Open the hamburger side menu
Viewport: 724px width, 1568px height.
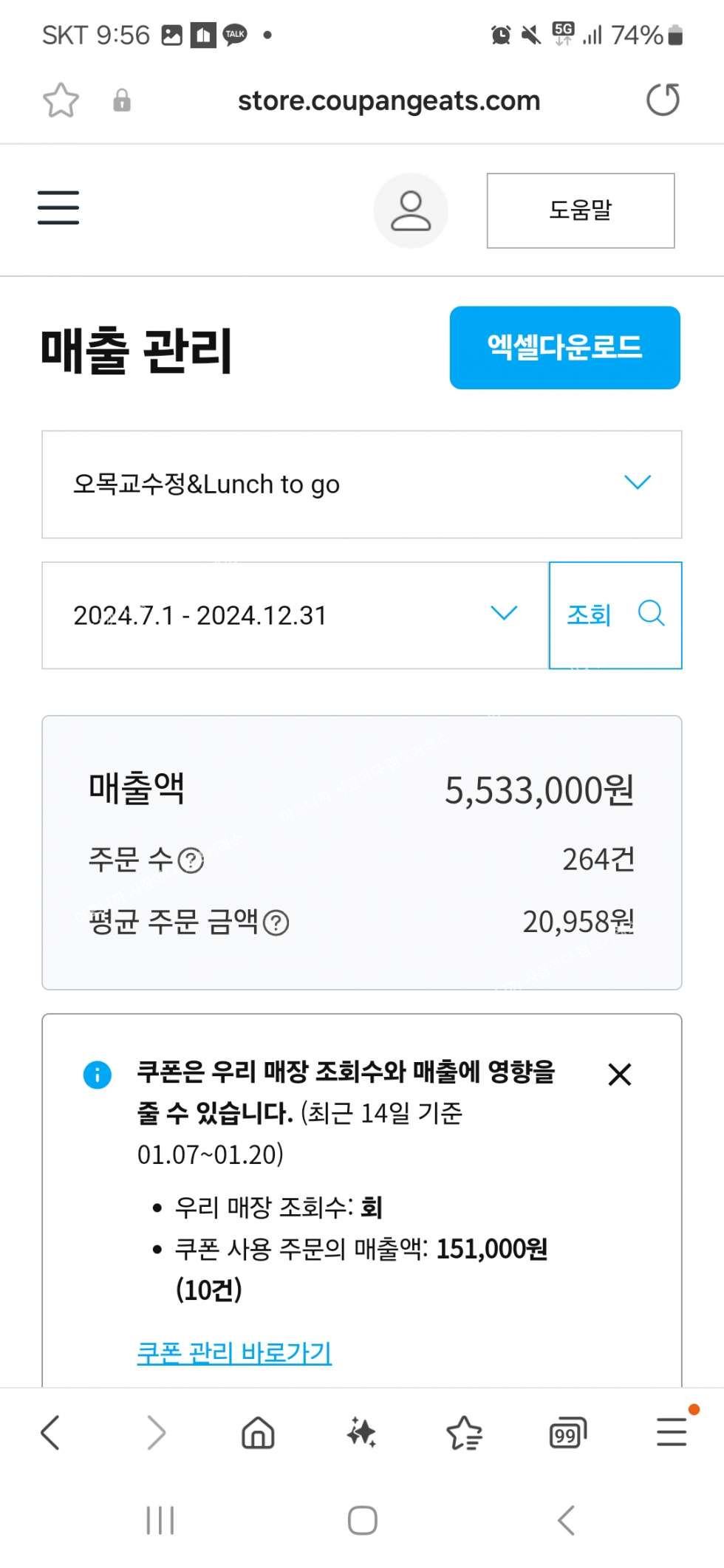click(58, 208)
